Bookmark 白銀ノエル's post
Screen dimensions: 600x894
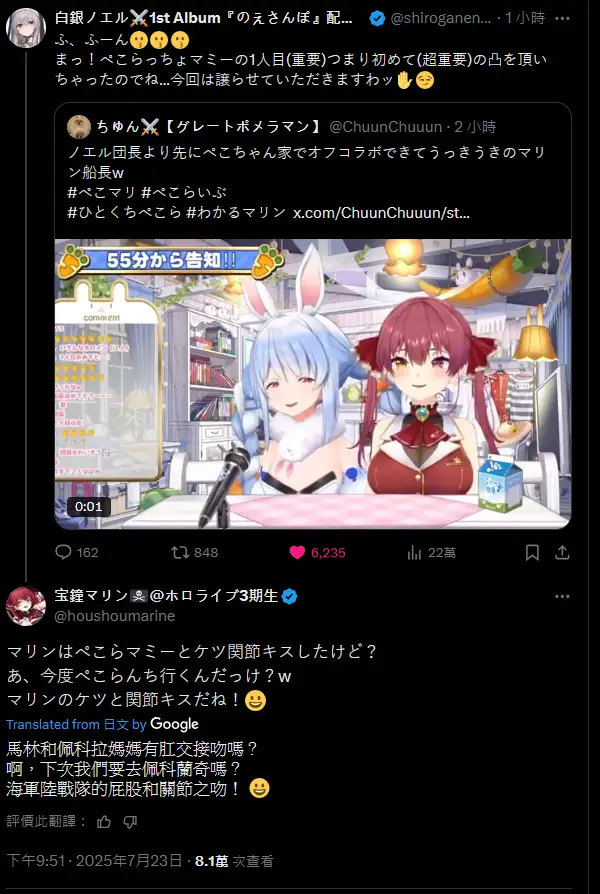click(x=533, y=552)
